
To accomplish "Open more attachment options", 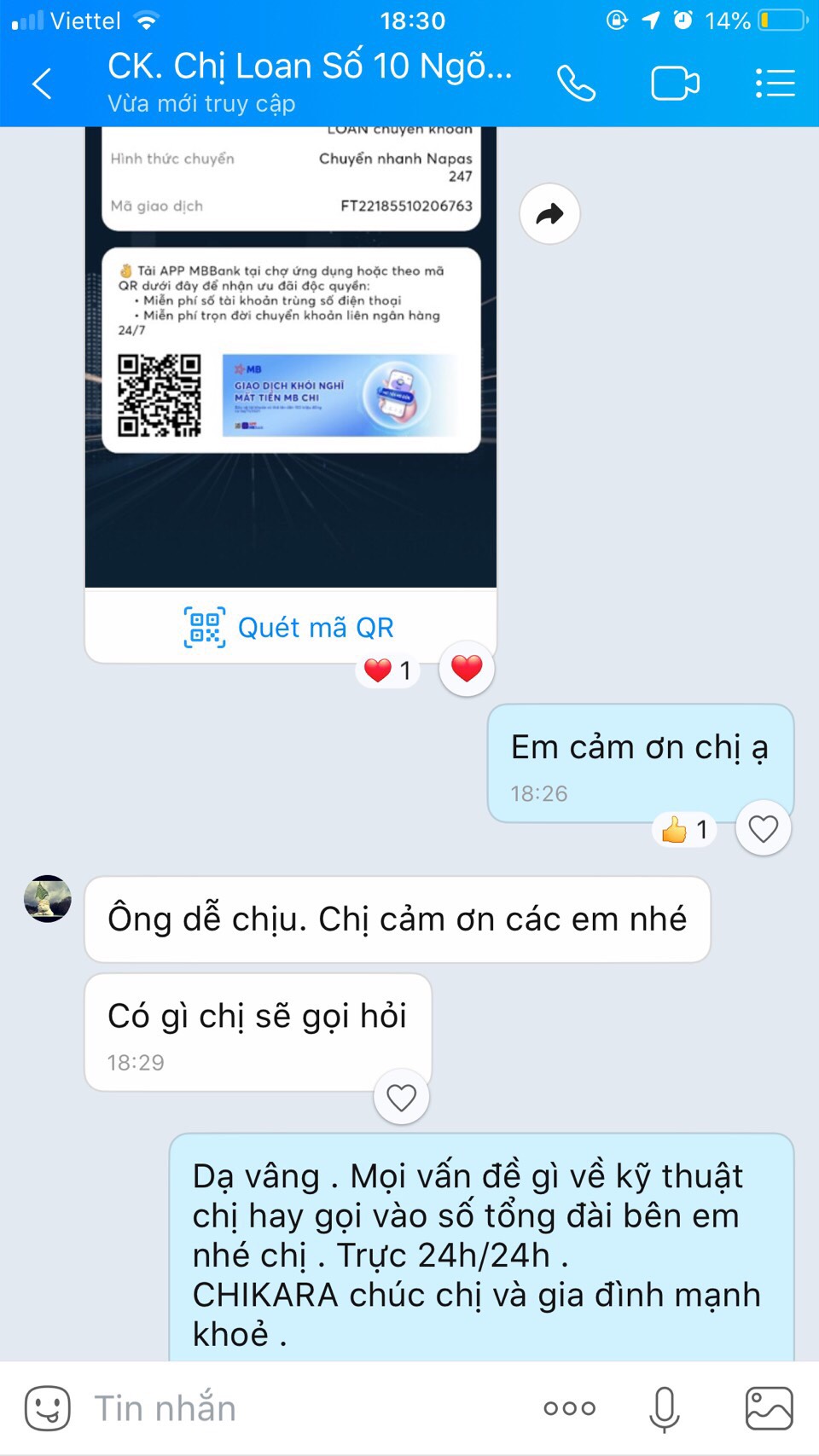I will pos(570,1408).
